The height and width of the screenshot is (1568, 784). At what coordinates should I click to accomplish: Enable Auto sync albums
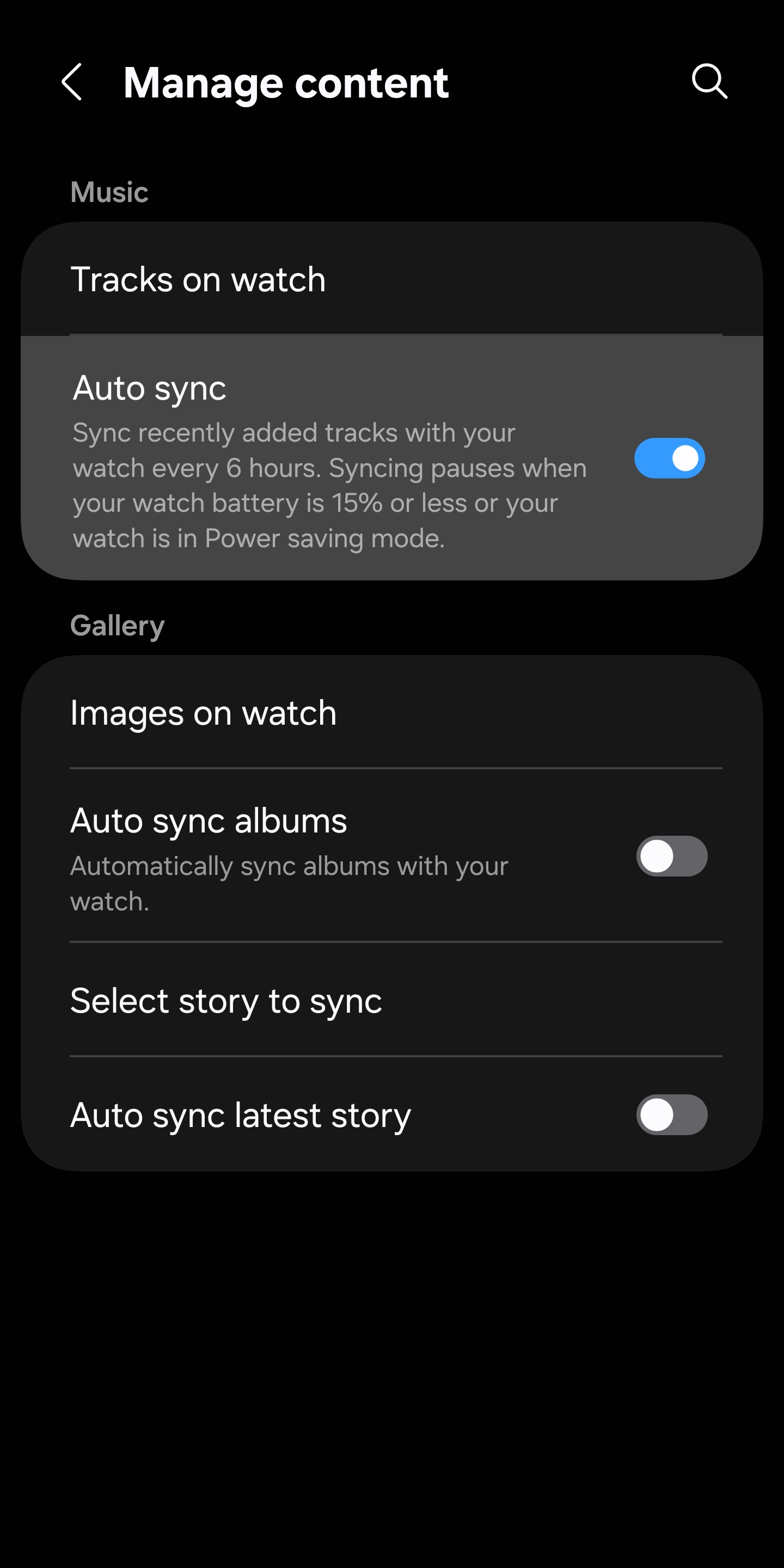point(671,856)
